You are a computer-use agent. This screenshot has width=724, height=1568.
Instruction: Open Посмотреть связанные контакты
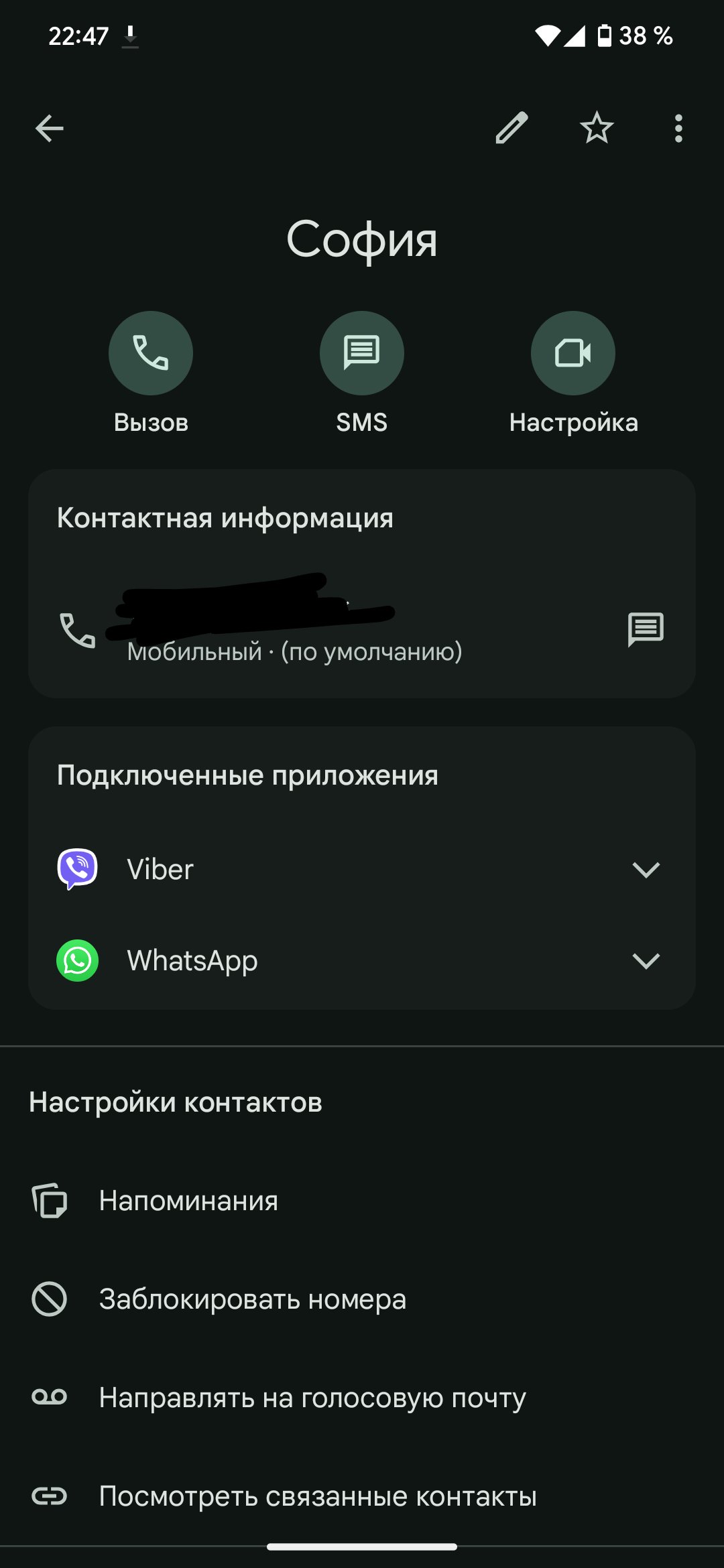[318, 1496]
